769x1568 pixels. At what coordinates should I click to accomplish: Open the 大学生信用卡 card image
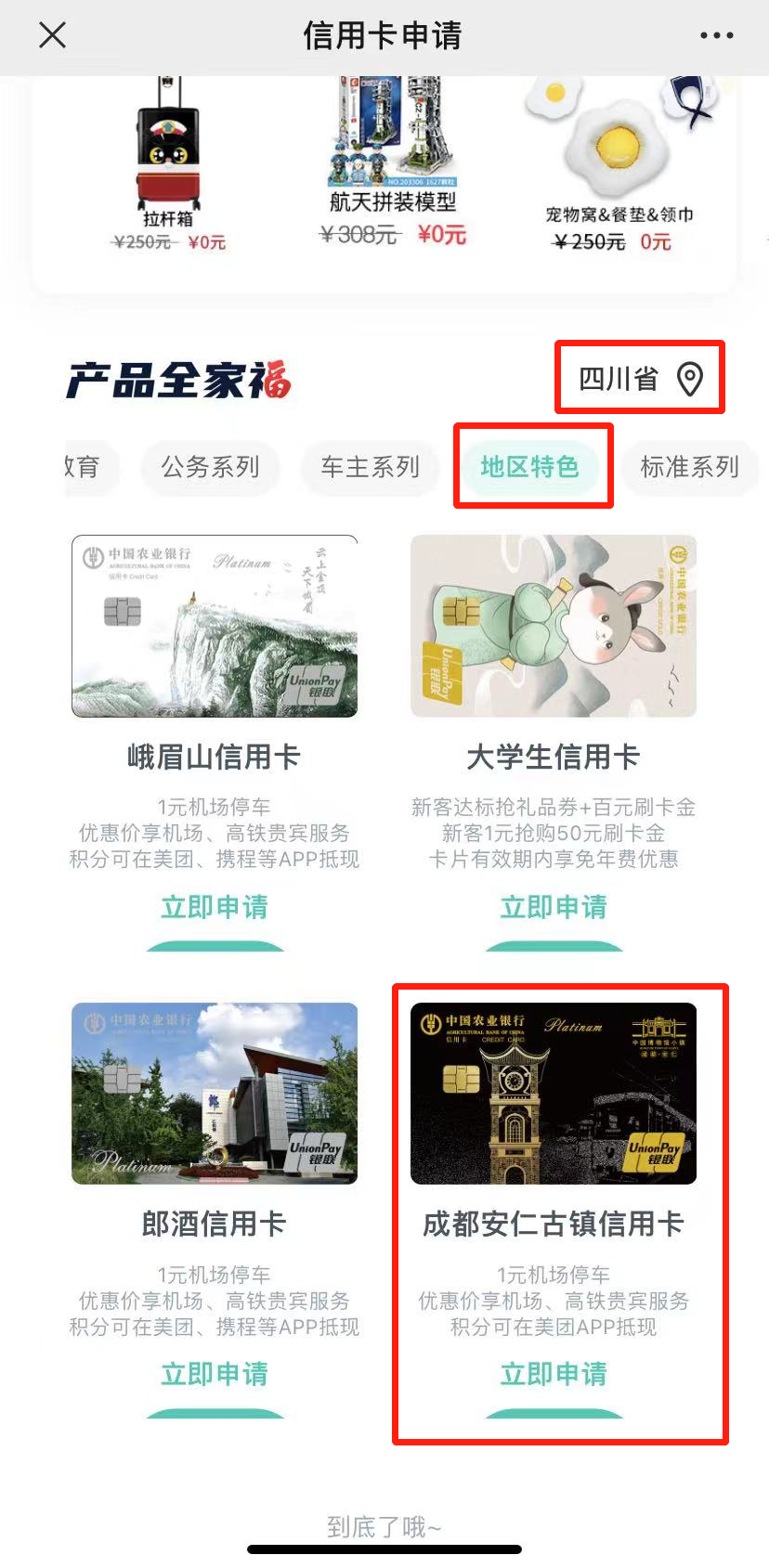554,626
